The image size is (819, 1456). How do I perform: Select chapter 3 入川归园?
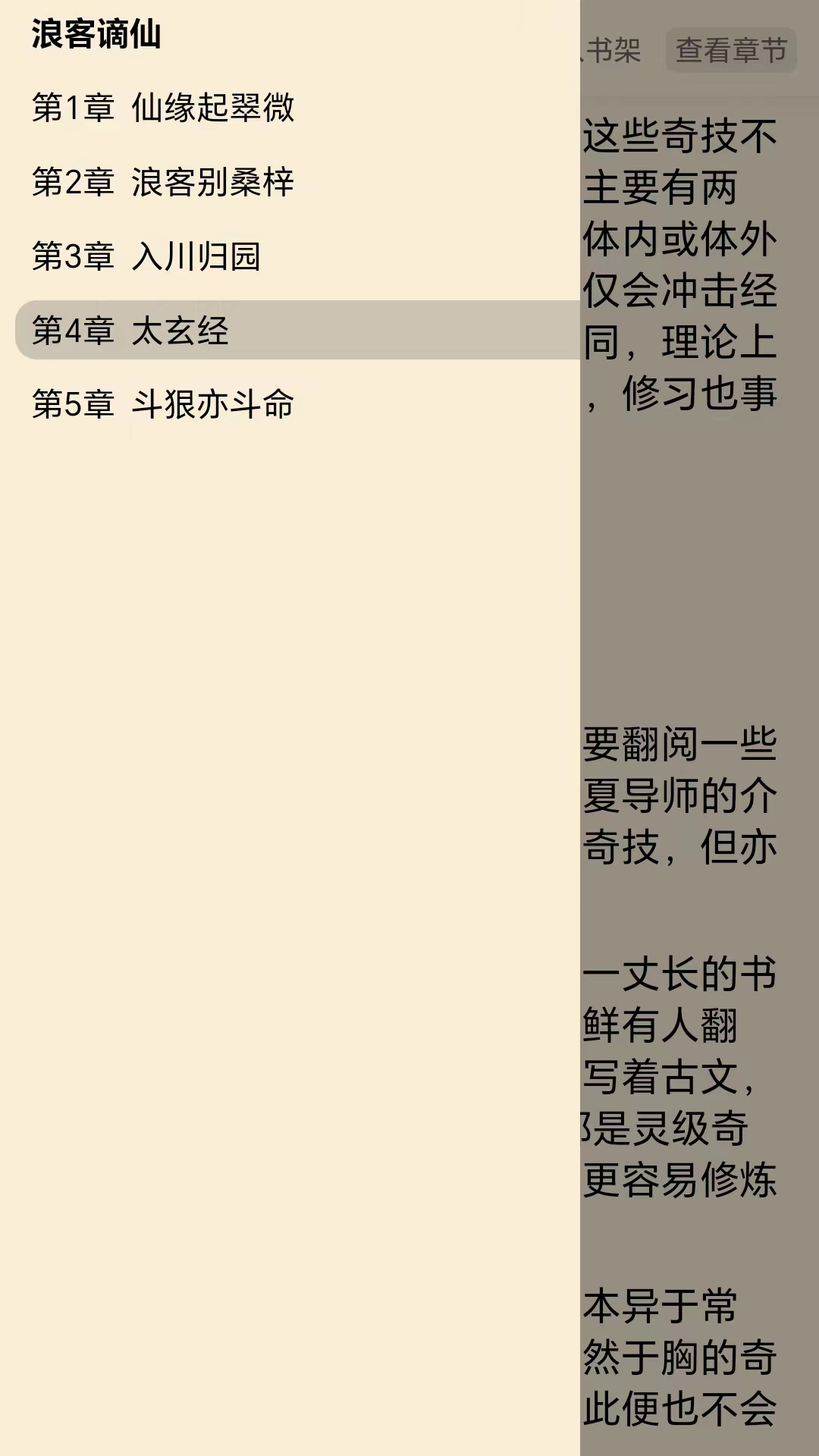coord(297,256)
